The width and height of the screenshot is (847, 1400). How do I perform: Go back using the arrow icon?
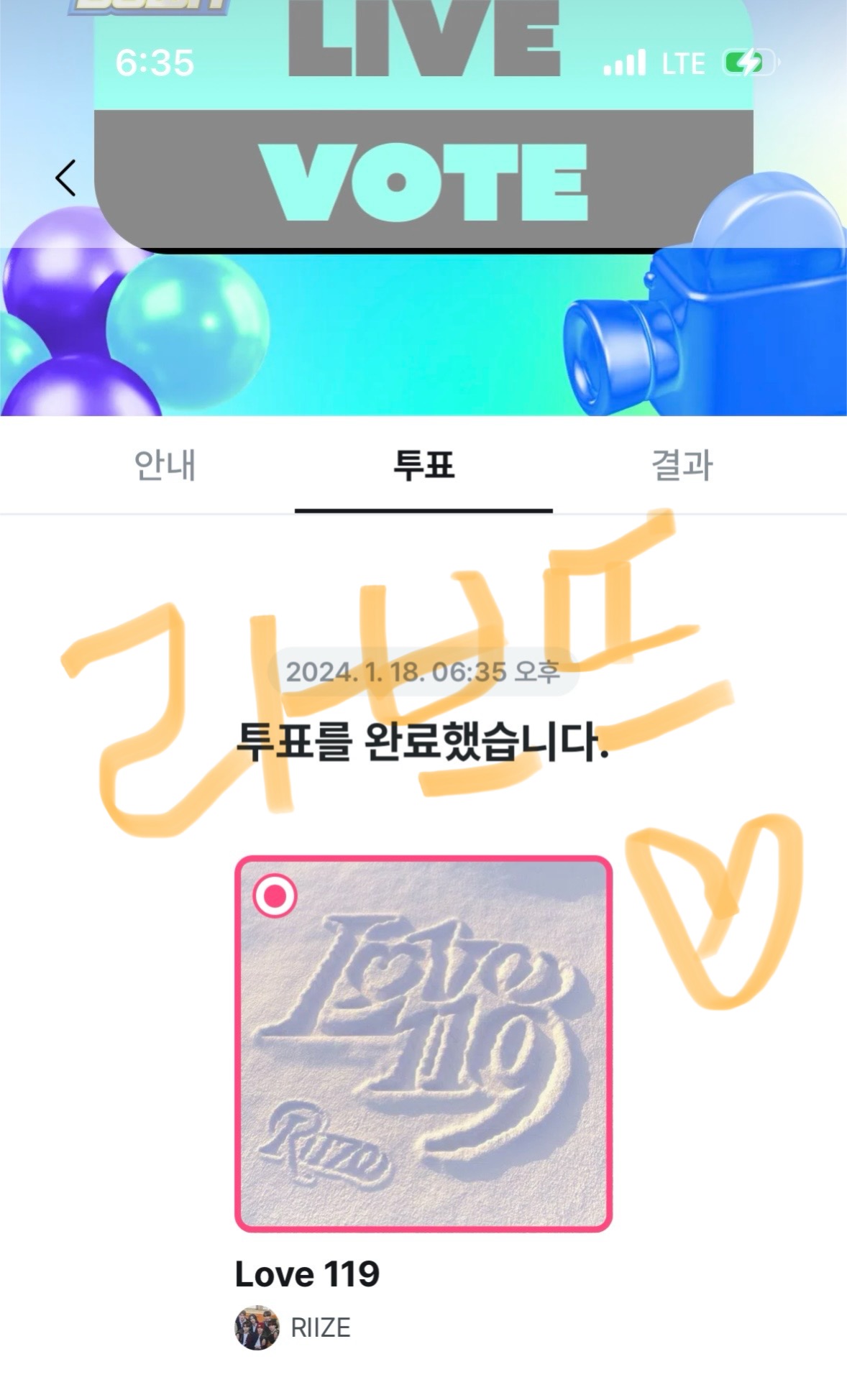coord(65,178)
